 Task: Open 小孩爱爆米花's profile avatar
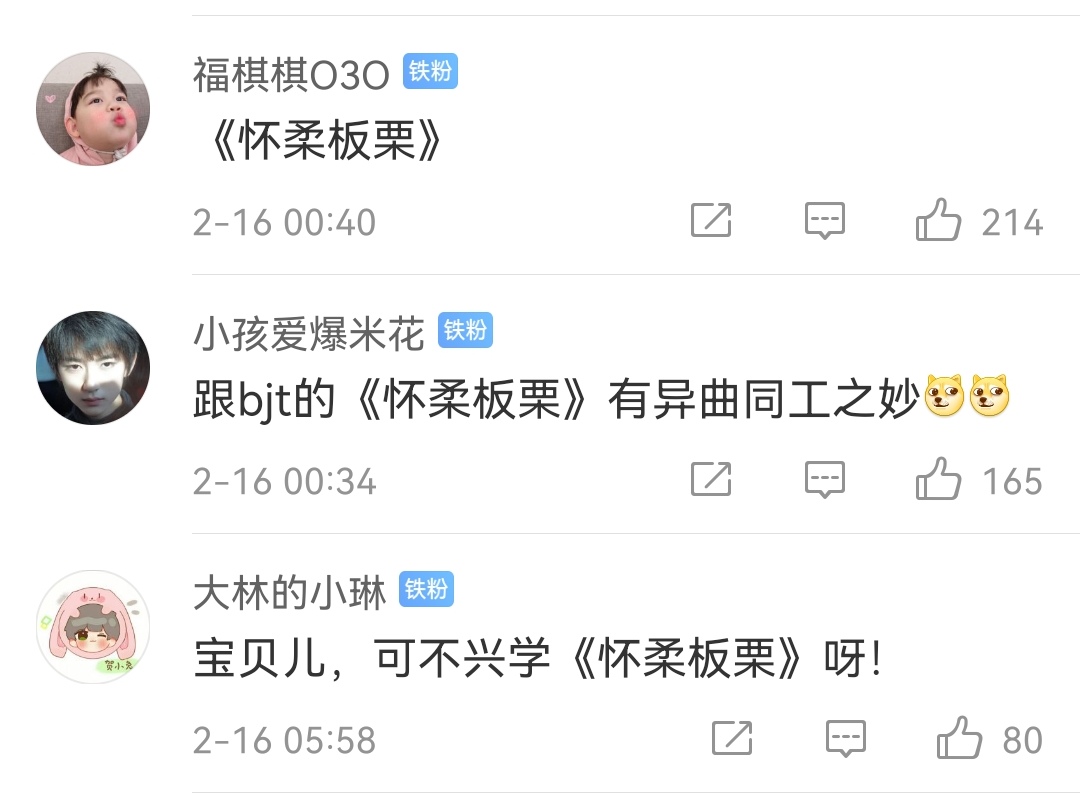pyautogui.click(x=93, y=368)
